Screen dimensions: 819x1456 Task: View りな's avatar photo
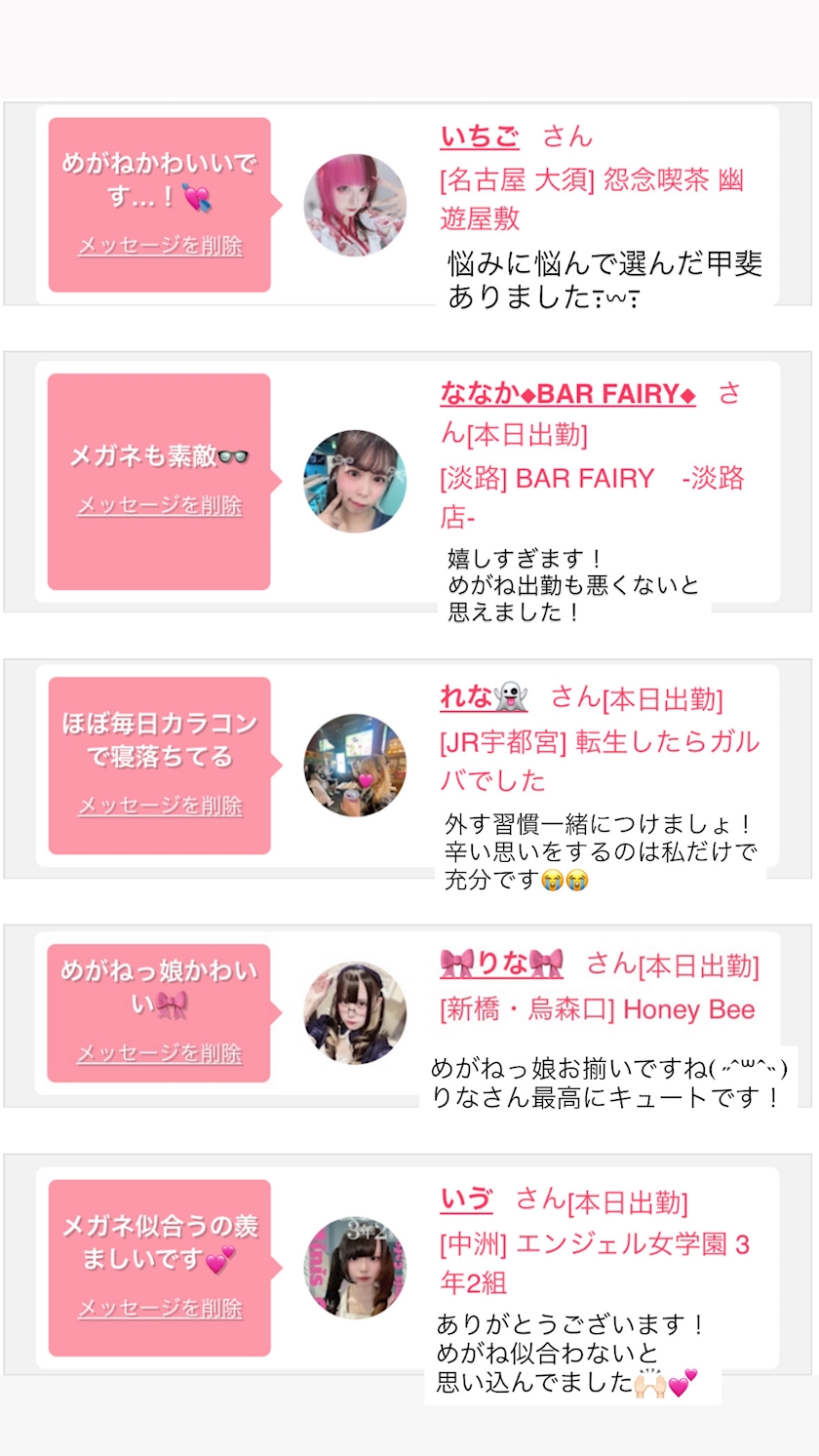coord(355,1013)
